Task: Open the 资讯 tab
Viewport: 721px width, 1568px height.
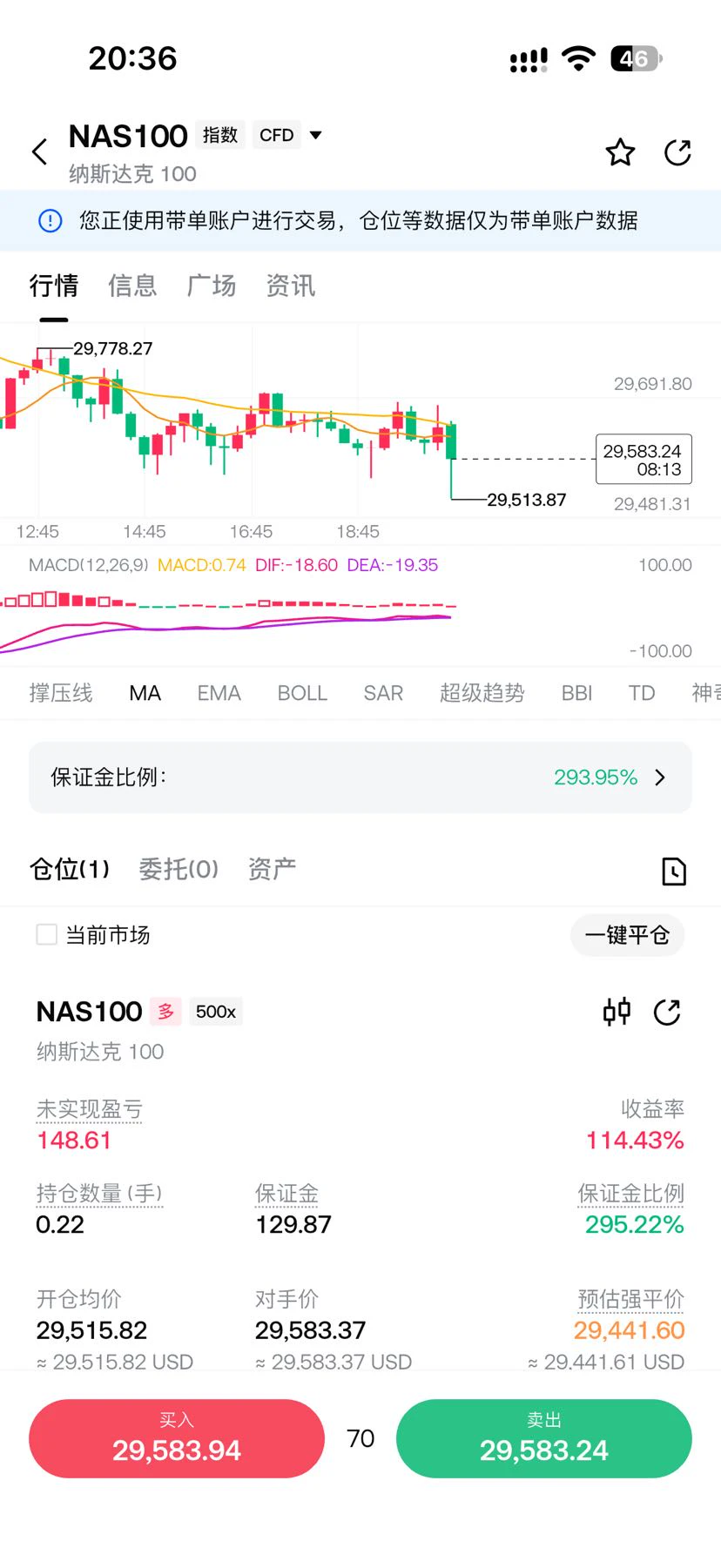Action: coord(291,286)
